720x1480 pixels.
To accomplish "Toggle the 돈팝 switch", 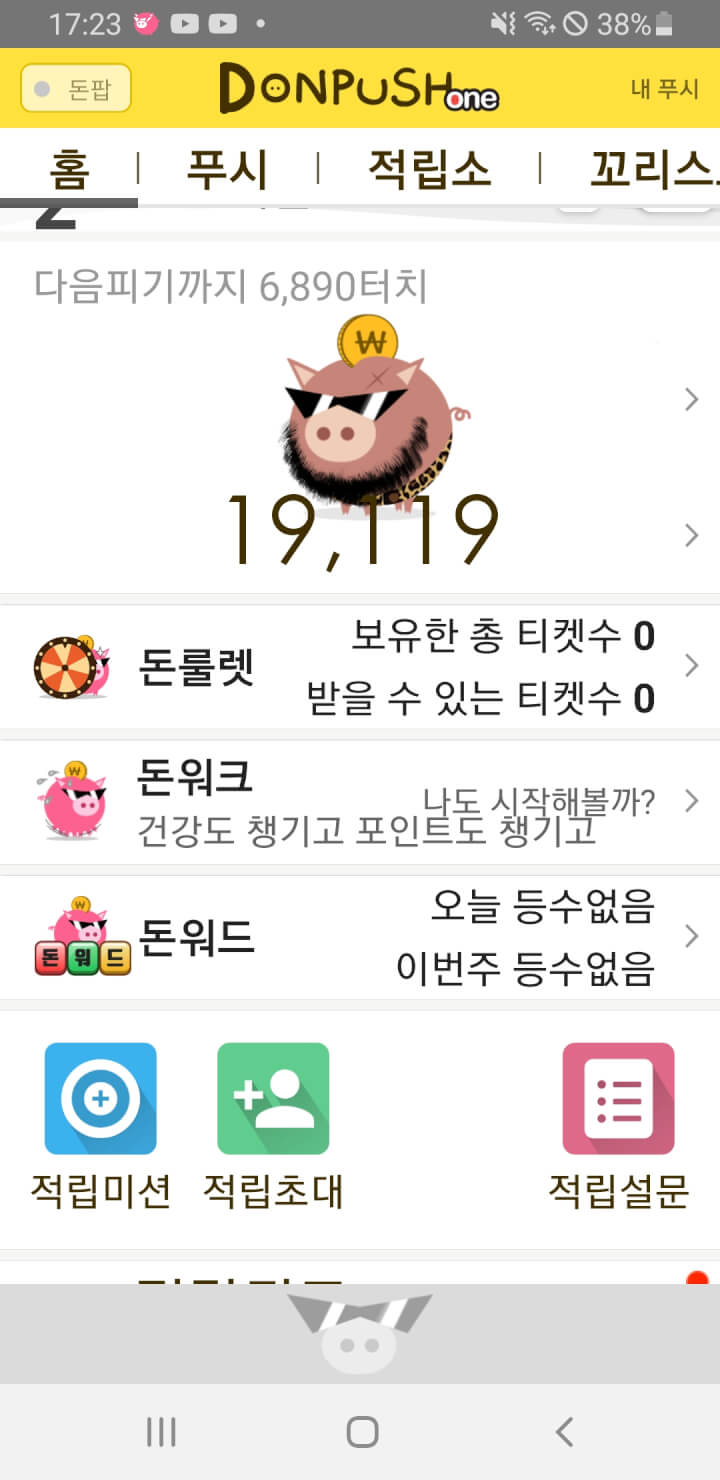I will coord(76,90).
